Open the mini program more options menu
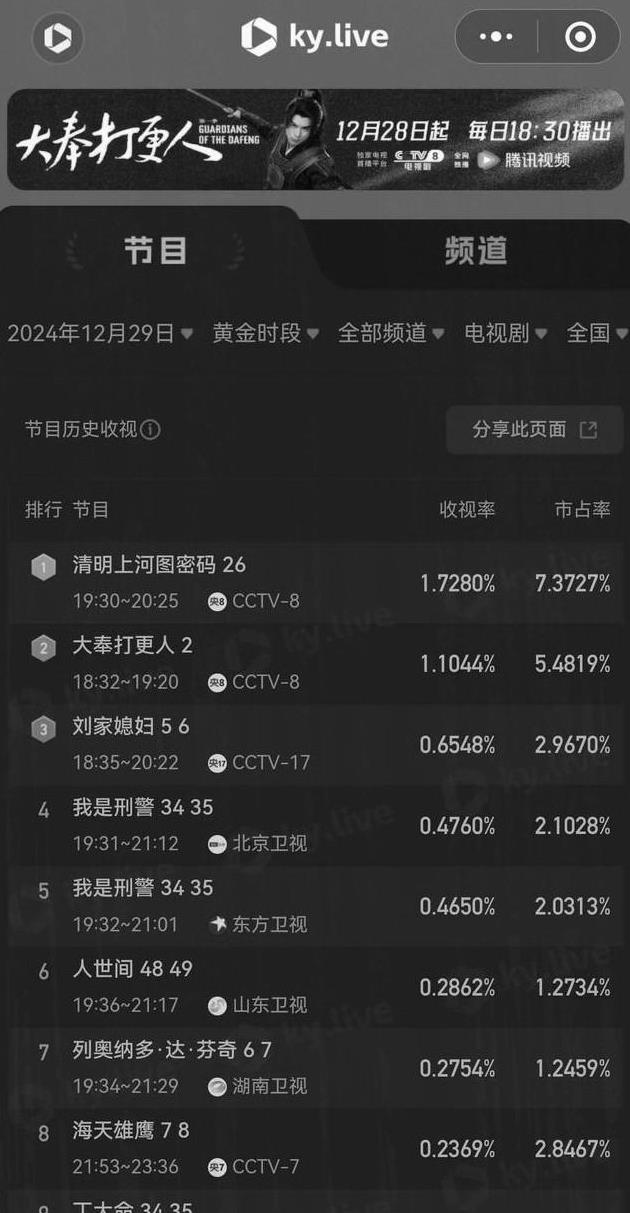The width and height of the screenshot is (630, 1213). tap(496, 38)
